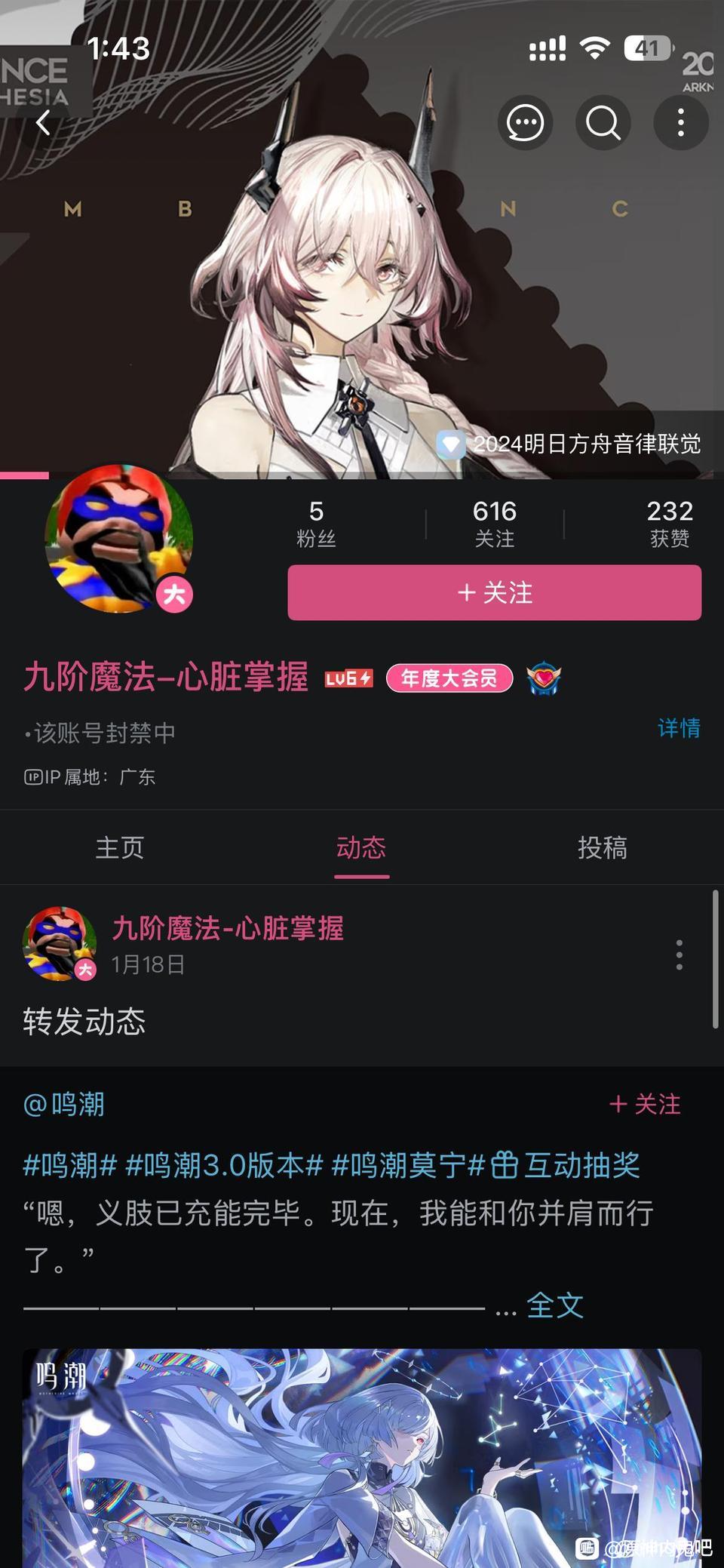
Task: Open 详情 for profile details
Action: (x=679, y=728)
